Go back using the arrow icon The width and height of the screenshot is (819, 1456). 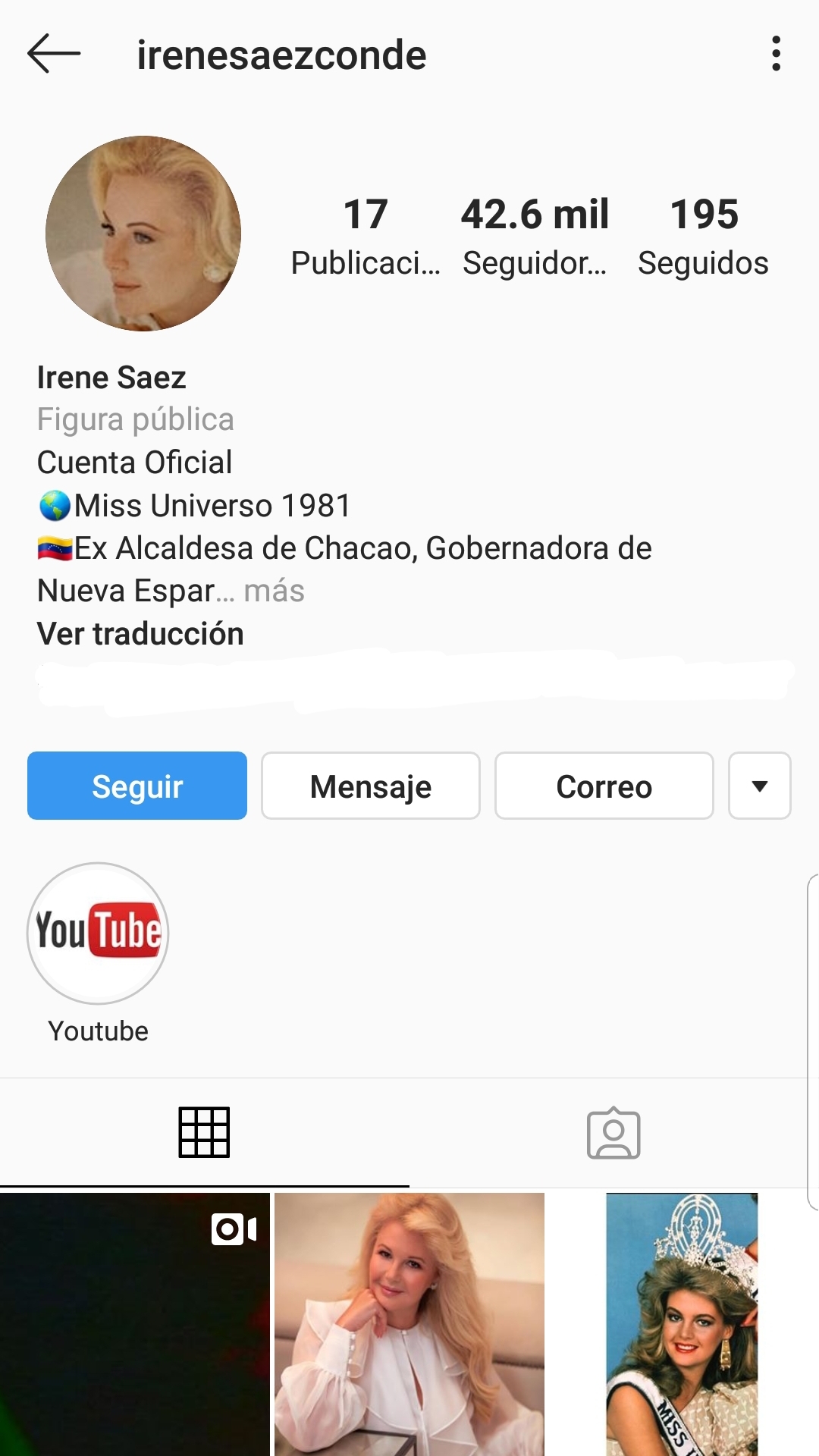53,54
